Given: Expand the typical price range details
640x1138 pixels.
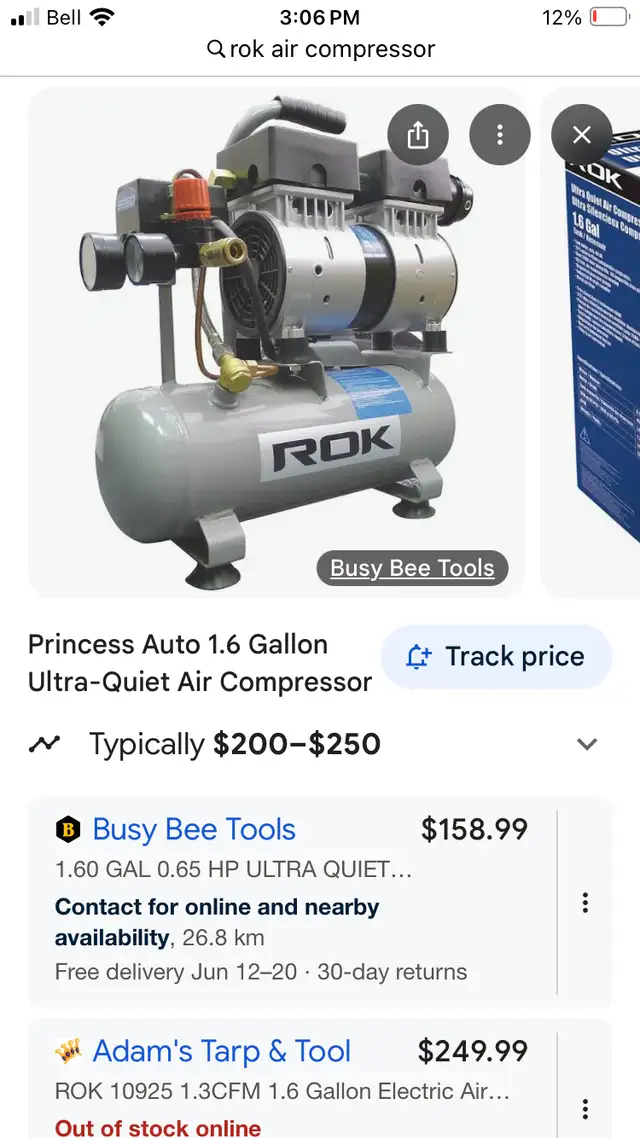Looking at the screenshot, I should 586,744.
